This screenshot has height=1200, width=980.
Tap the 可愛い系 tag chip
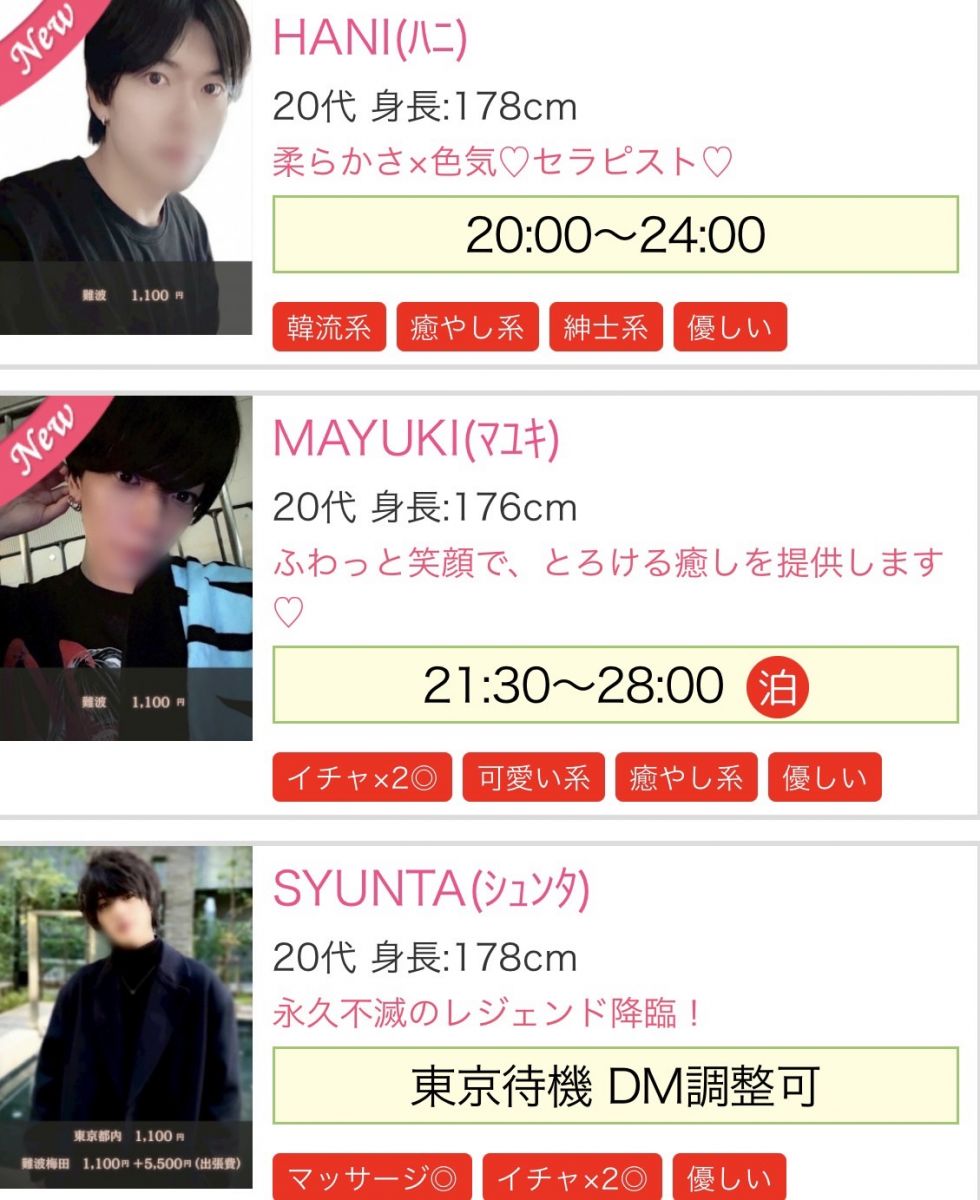(x=534, y=778)
